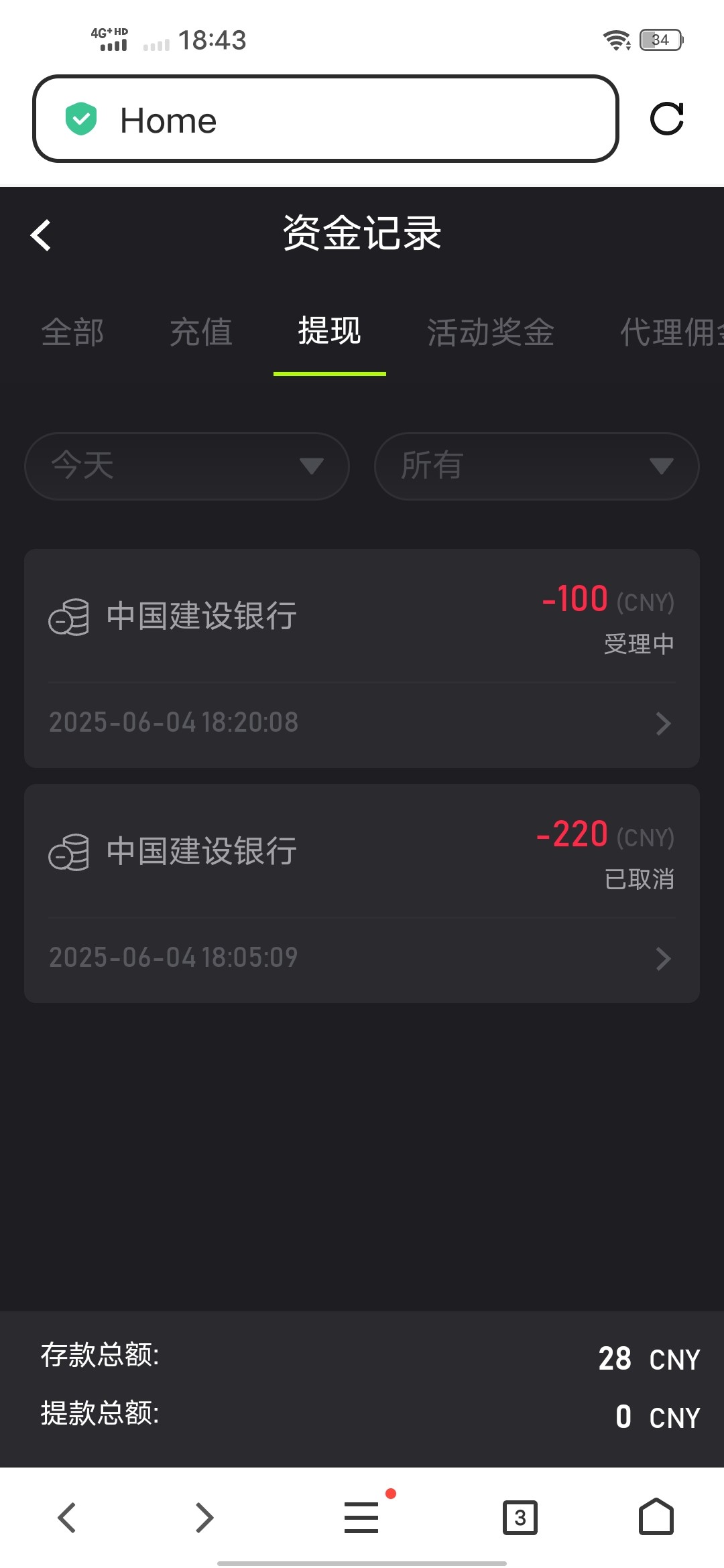The image size is (724, 1568).
Task: Tap the browser forward arrow
Action: click(204, 1518)
